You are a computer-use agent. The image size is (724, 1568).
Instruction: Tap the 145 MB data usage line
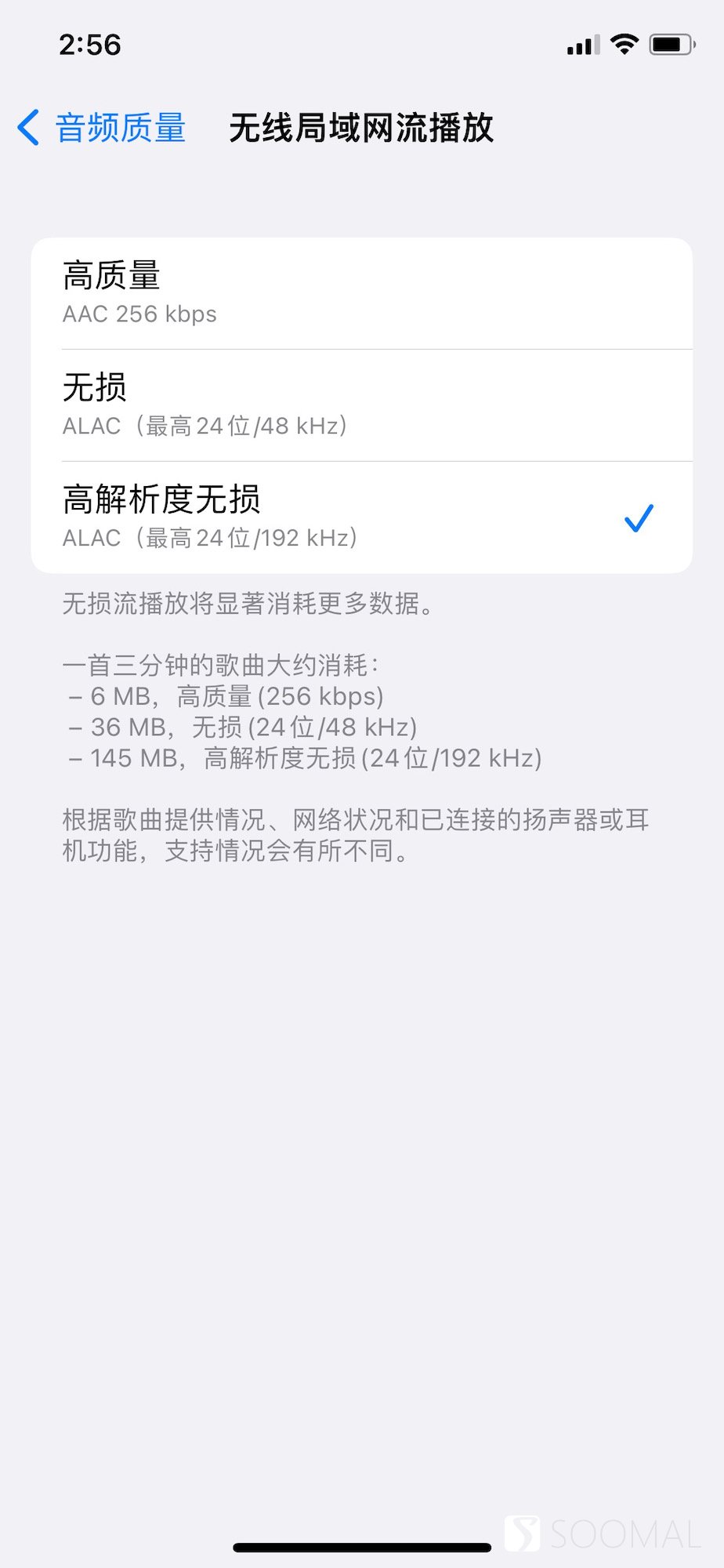point(305,758)
